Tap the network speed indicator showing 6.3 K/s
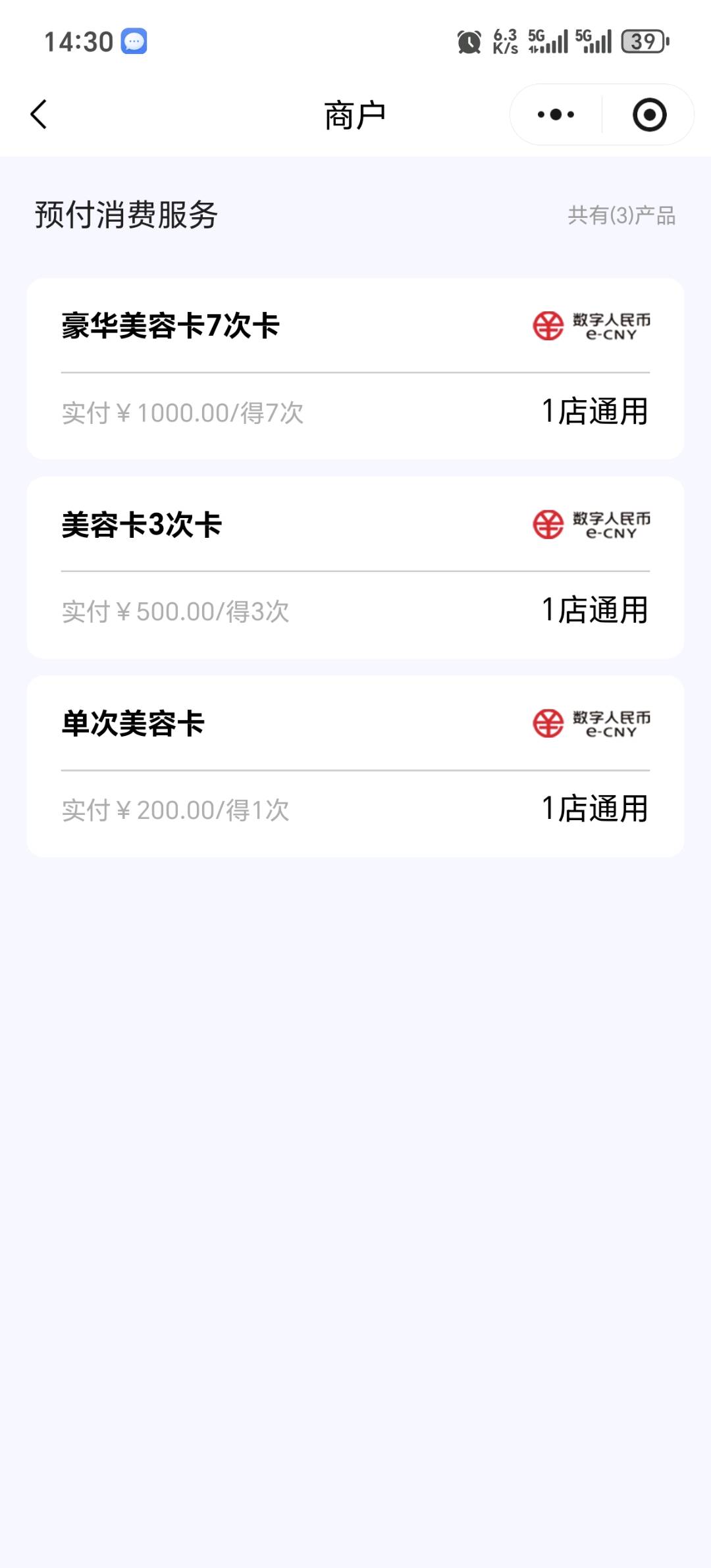The width and height of the screenshot is (711, 1568). point(504,41)
